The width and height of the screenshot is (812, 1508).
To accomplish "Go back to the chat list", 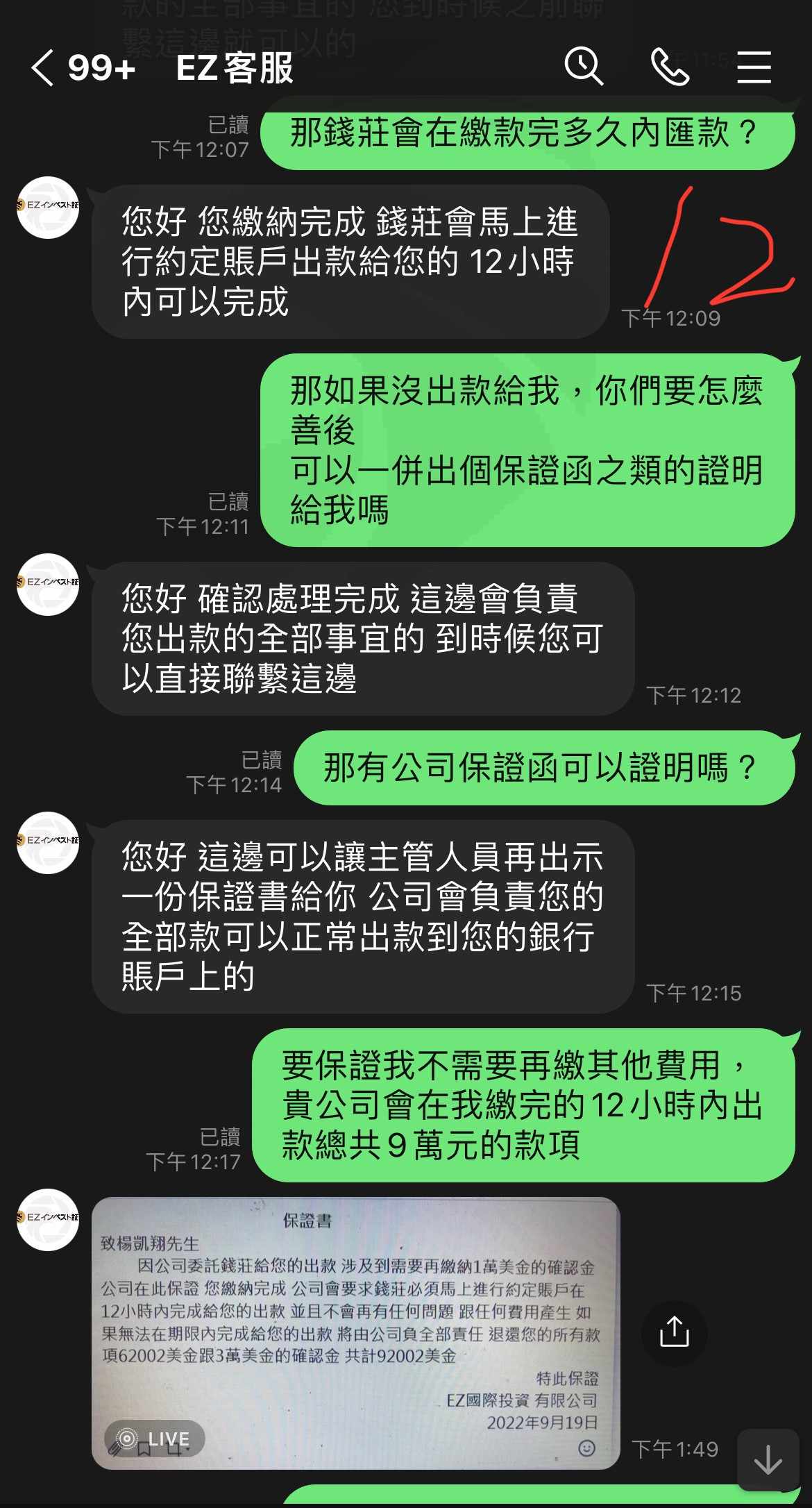I will pos(42,67).
